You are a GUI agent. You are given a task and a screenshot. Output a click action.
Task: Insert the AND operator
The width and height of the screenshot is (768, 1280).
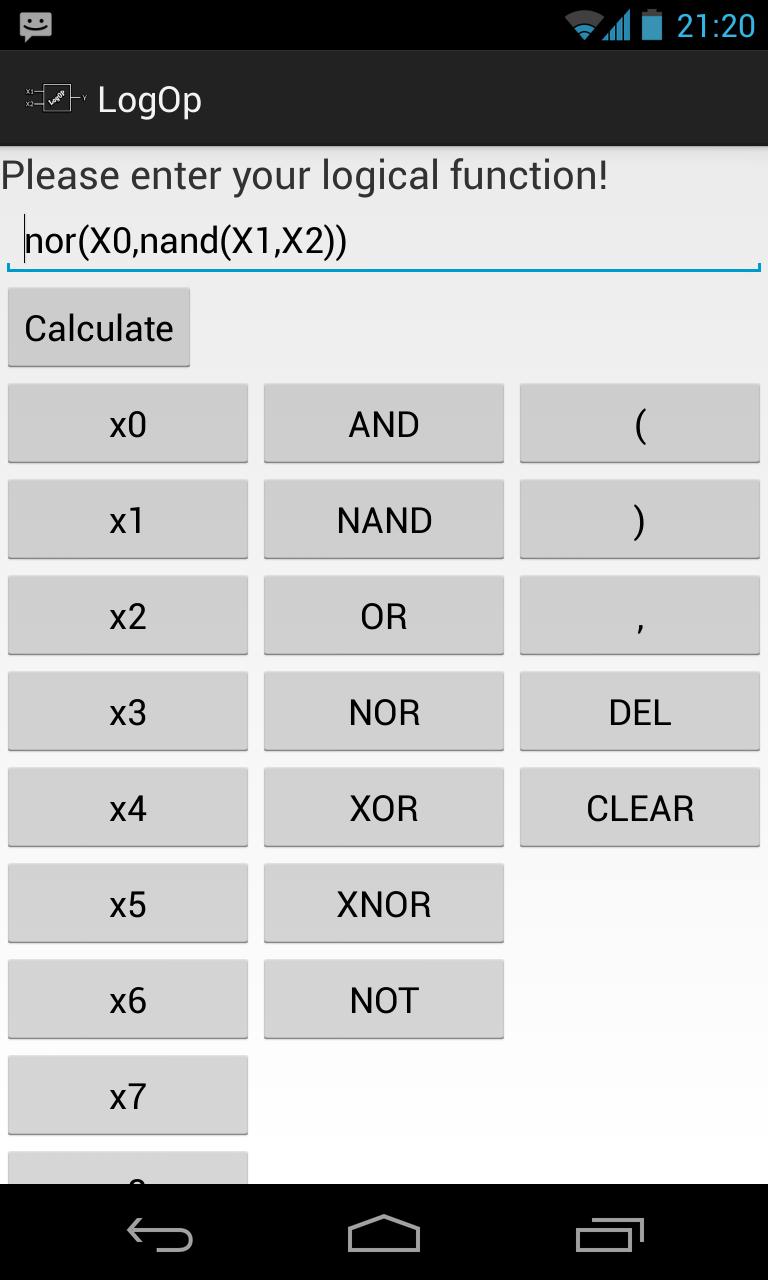coord(384,424)
